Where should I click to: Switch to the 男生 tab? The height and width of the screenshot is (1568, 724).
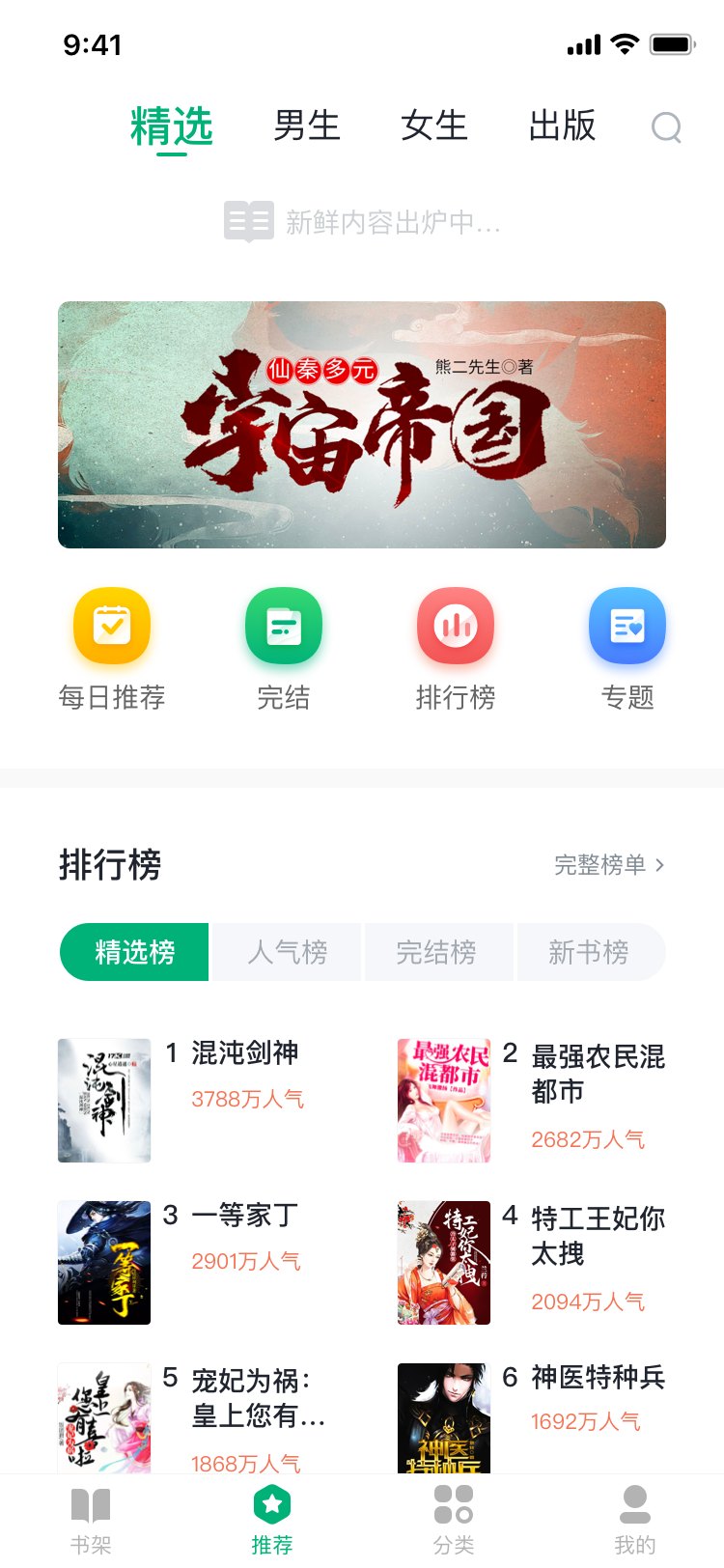pos(307,126)
